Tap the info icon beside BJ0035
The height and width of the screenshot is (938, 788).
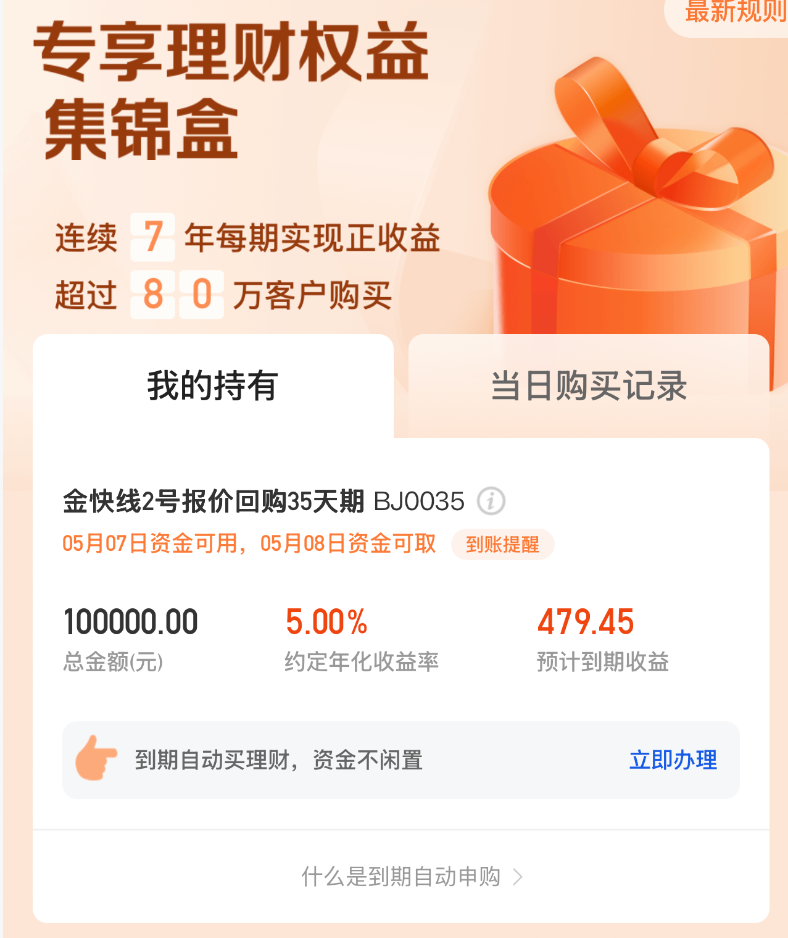pos(491,501)
